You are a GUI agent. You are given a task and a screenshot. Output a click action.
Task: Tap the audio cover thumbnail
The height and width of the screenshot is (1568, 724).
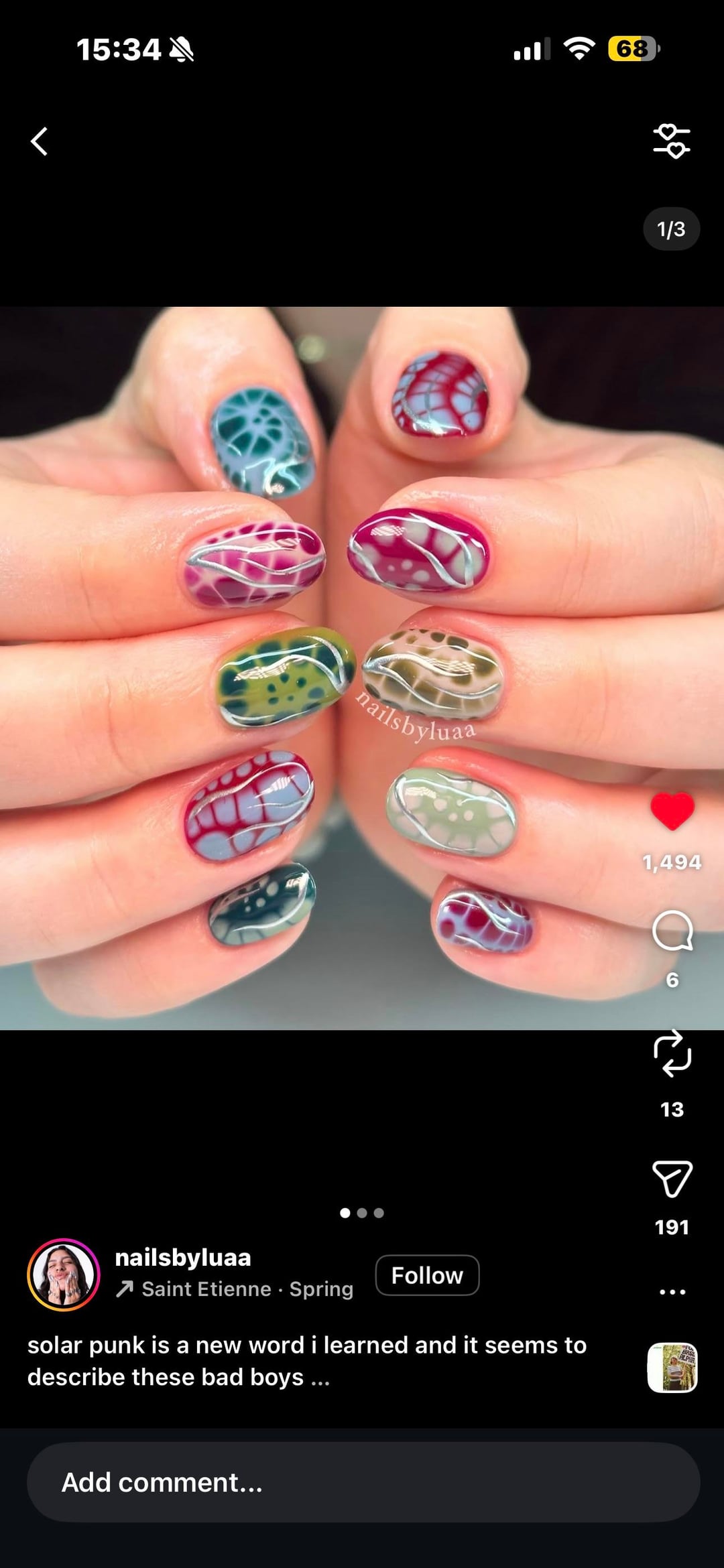click(x=672, y=1368)
